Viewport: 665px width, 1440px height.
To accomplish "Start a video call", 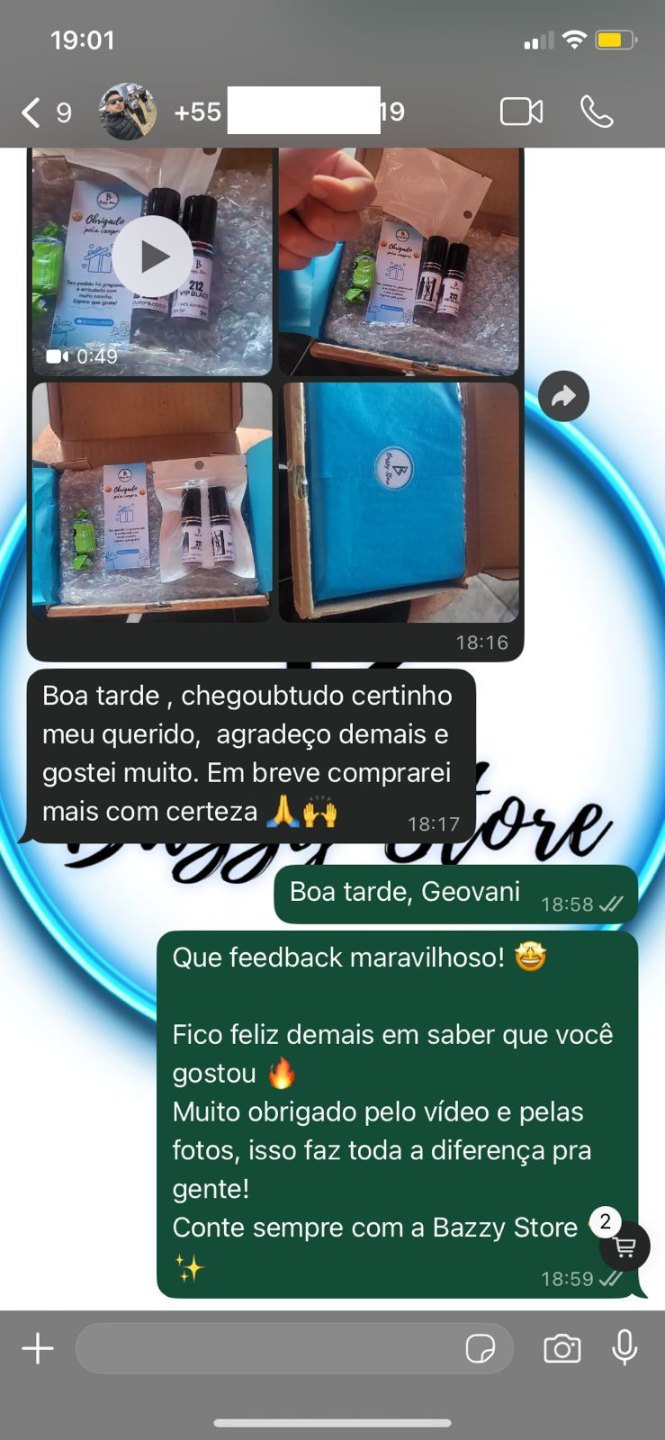I will click(521, 111).
